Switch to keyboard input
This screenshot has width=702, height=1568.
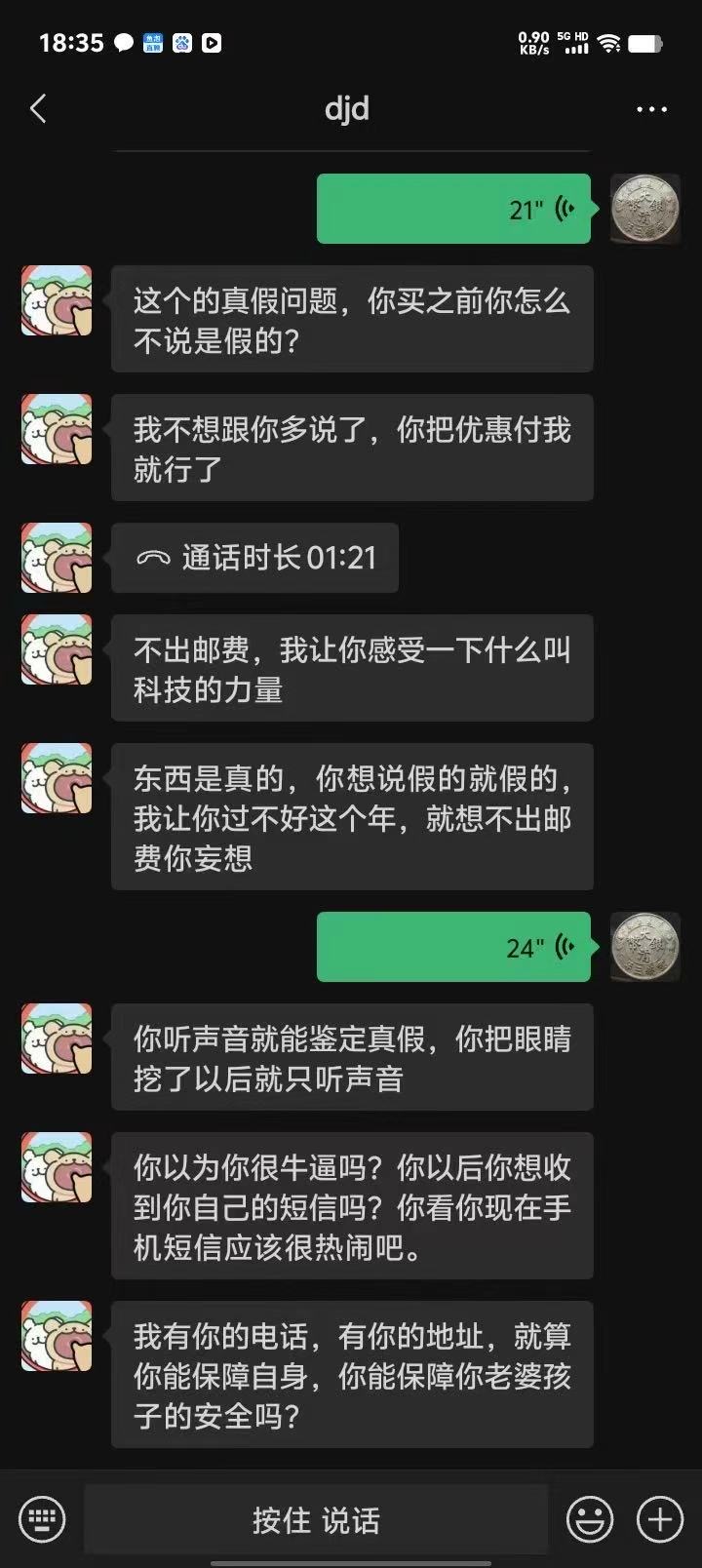tap(42, 1518)
